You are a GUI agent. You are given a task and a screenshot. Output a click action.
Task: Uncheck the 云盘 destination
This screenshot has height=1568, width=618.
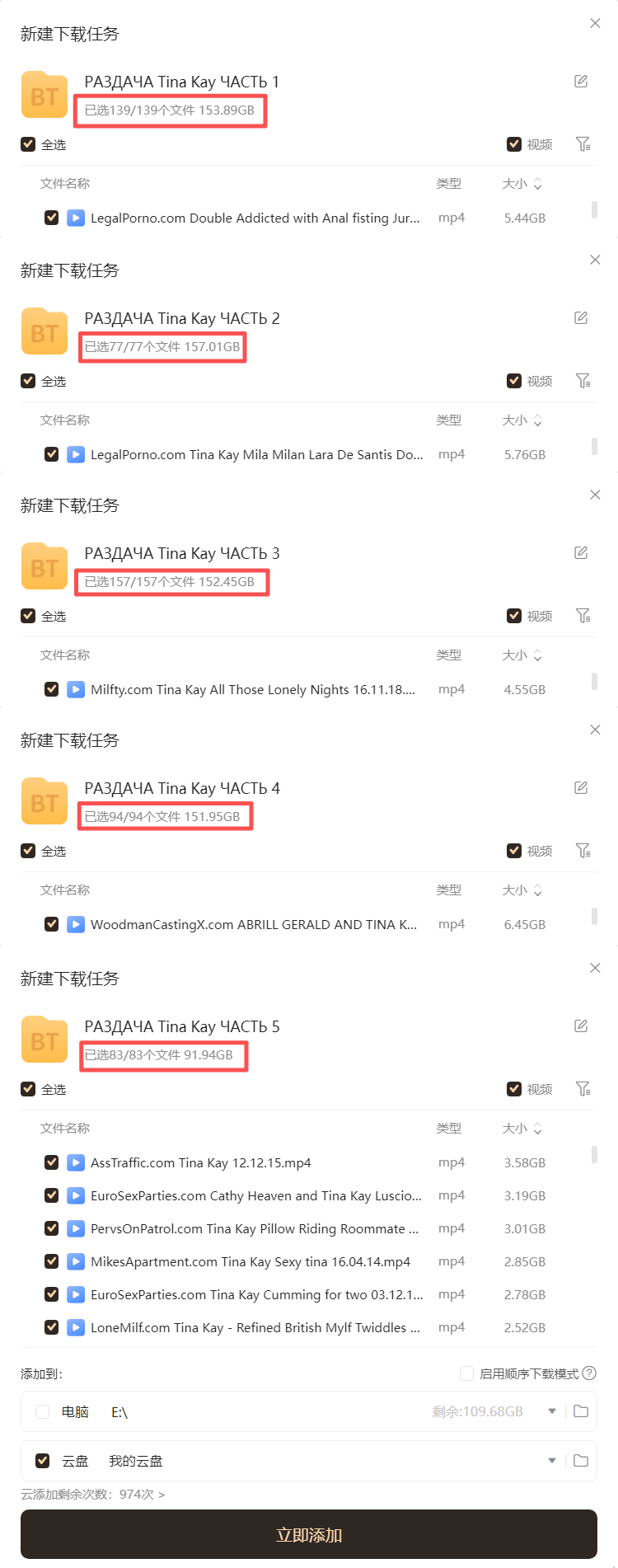tap(43, 1461)
